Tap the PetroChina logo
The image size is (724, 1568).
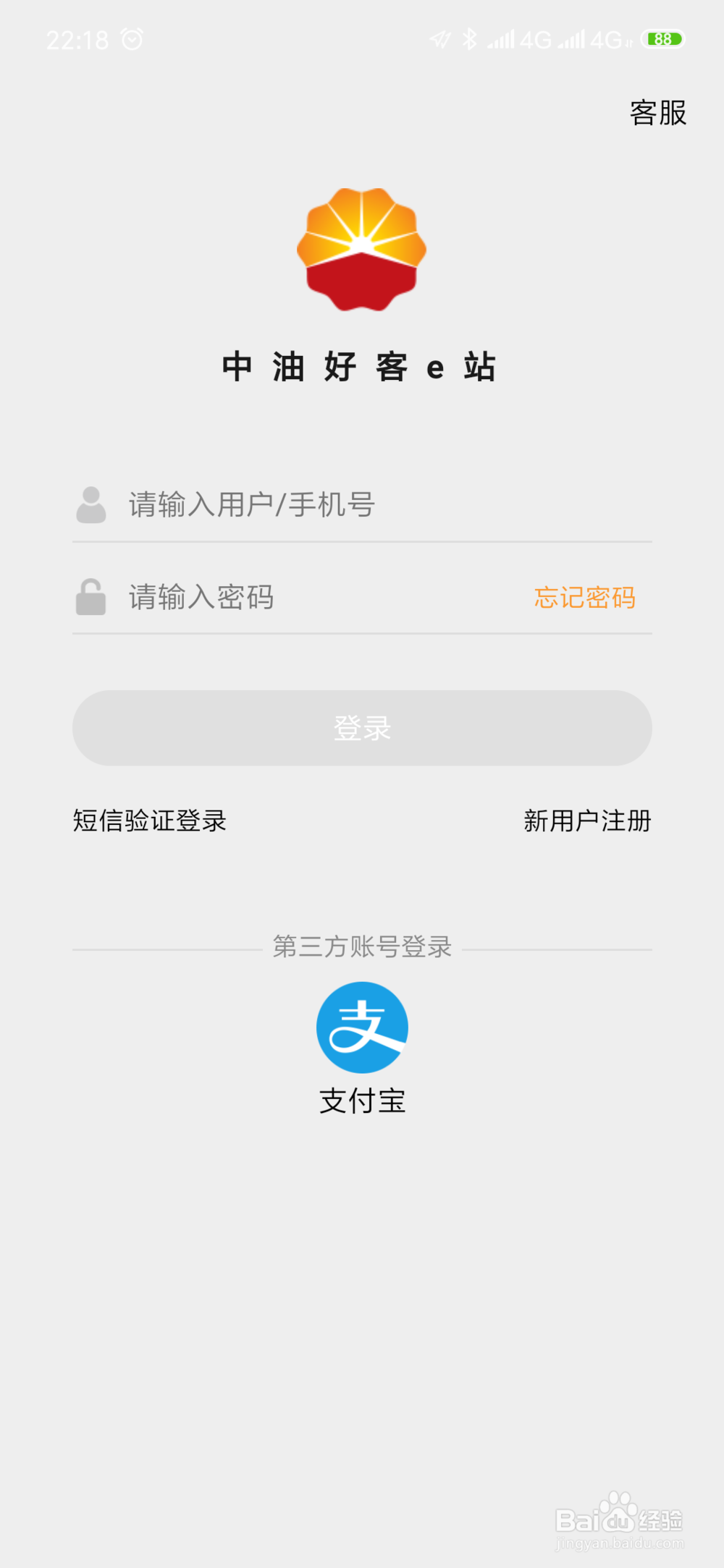coord(361,250)
